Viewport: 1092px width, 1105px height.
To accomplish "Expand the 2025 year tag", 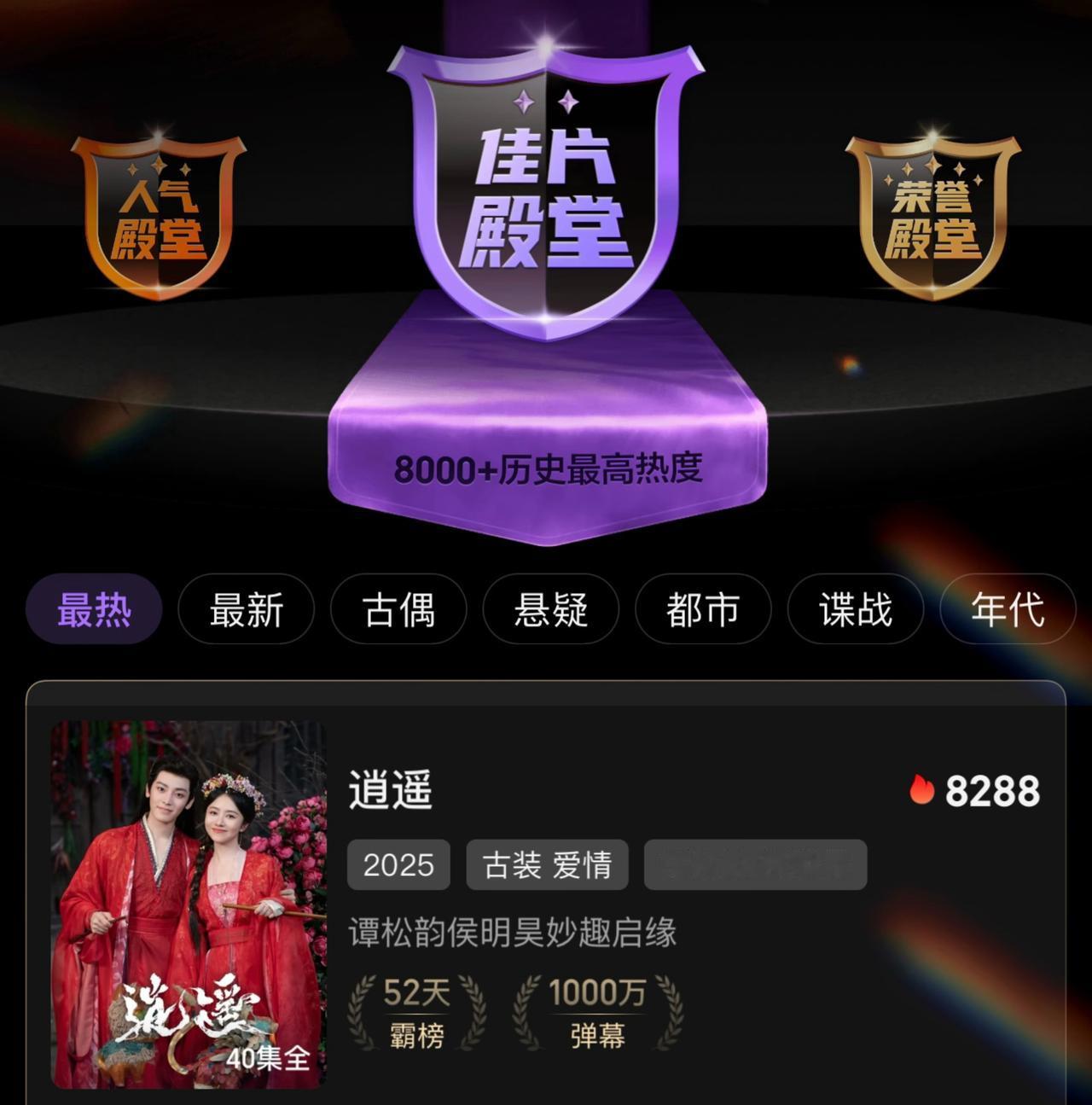I will [x=398, y=866].
